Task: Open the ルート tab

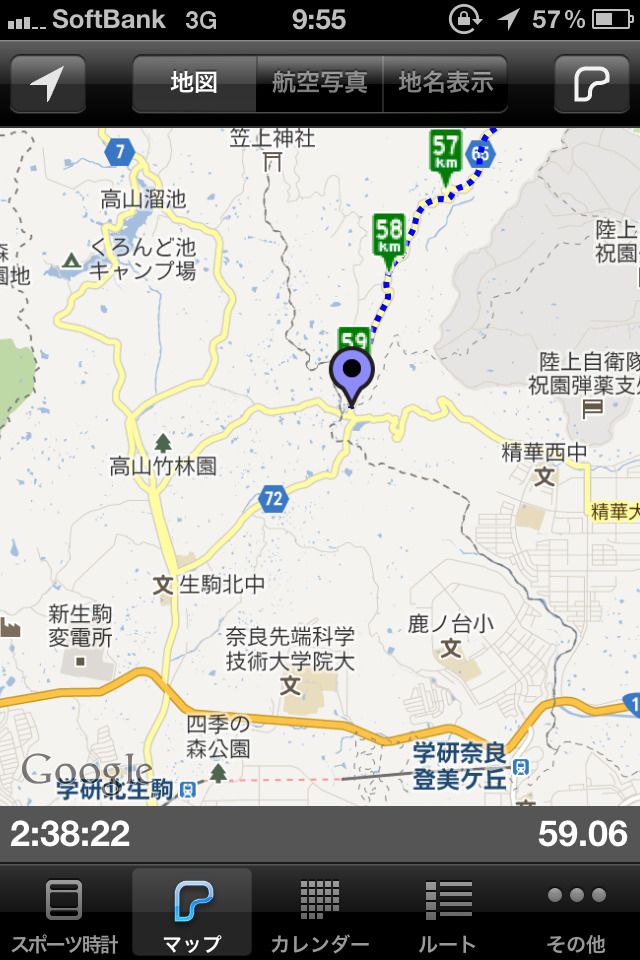Action: (448, 913)
